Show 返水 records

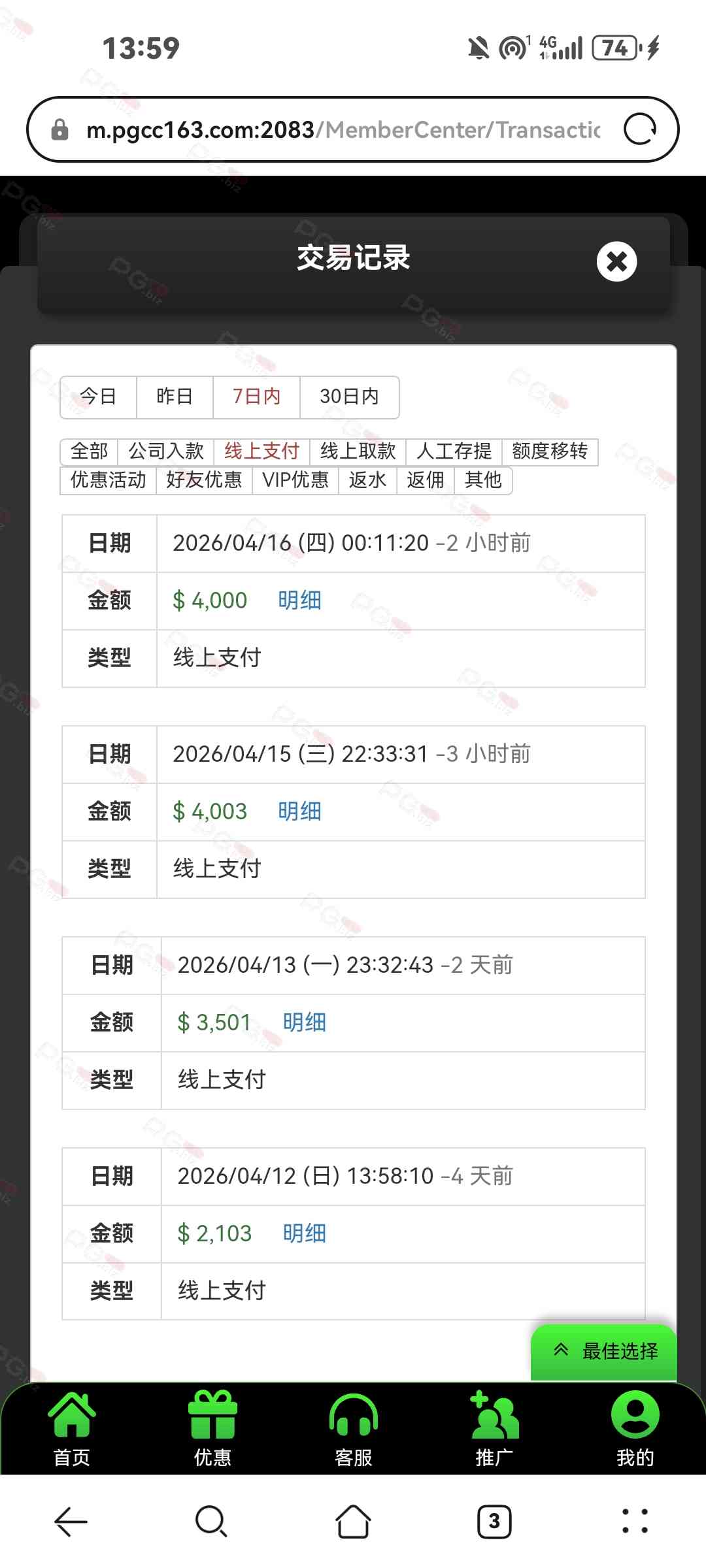367,480
